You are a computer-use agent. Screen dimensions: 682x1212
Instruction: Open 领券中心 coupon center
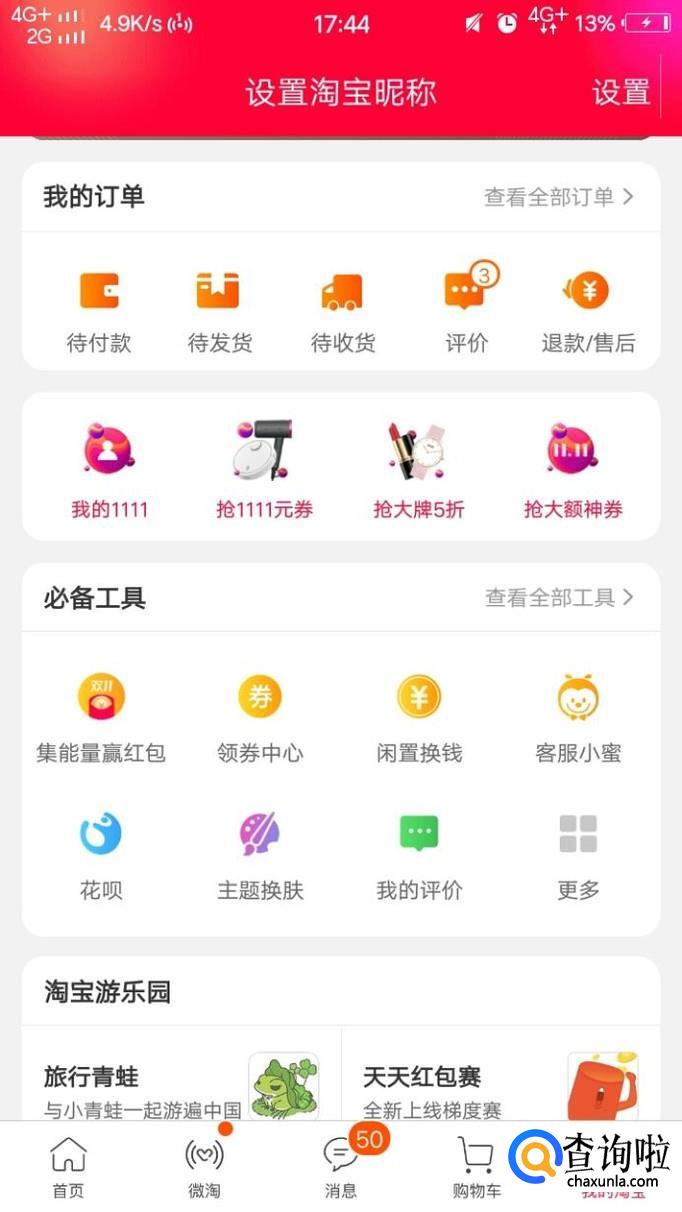pos(260,717)
